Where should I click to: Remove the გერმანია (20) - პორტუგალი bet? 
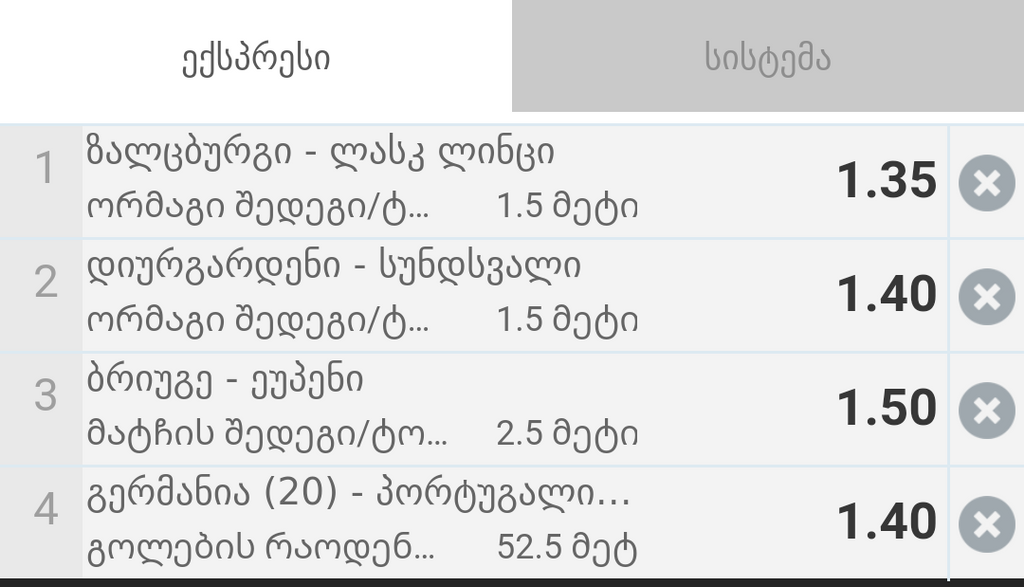(986, 524)
